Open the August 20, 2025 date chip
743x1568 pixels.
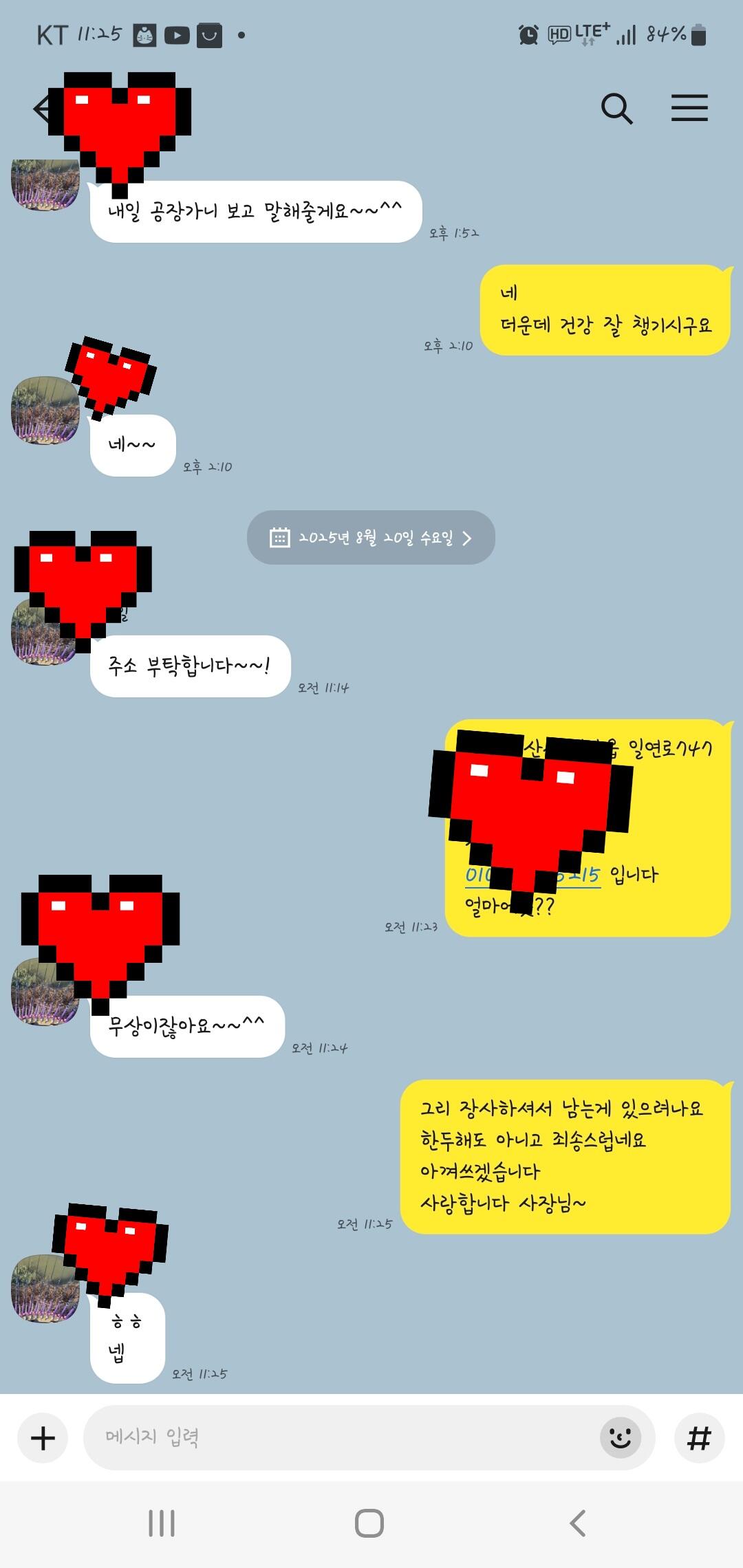371,538
